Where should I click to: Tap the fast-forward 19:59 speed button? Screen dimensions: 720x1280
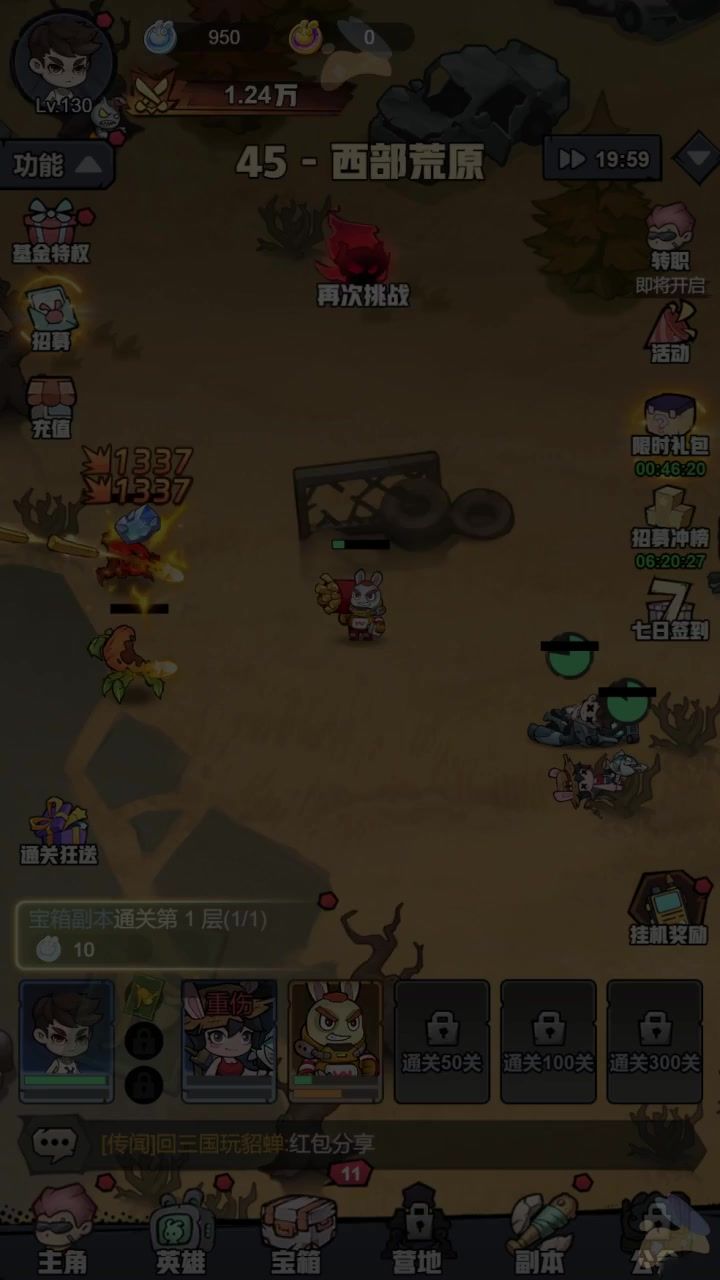(x=602, y=159)
